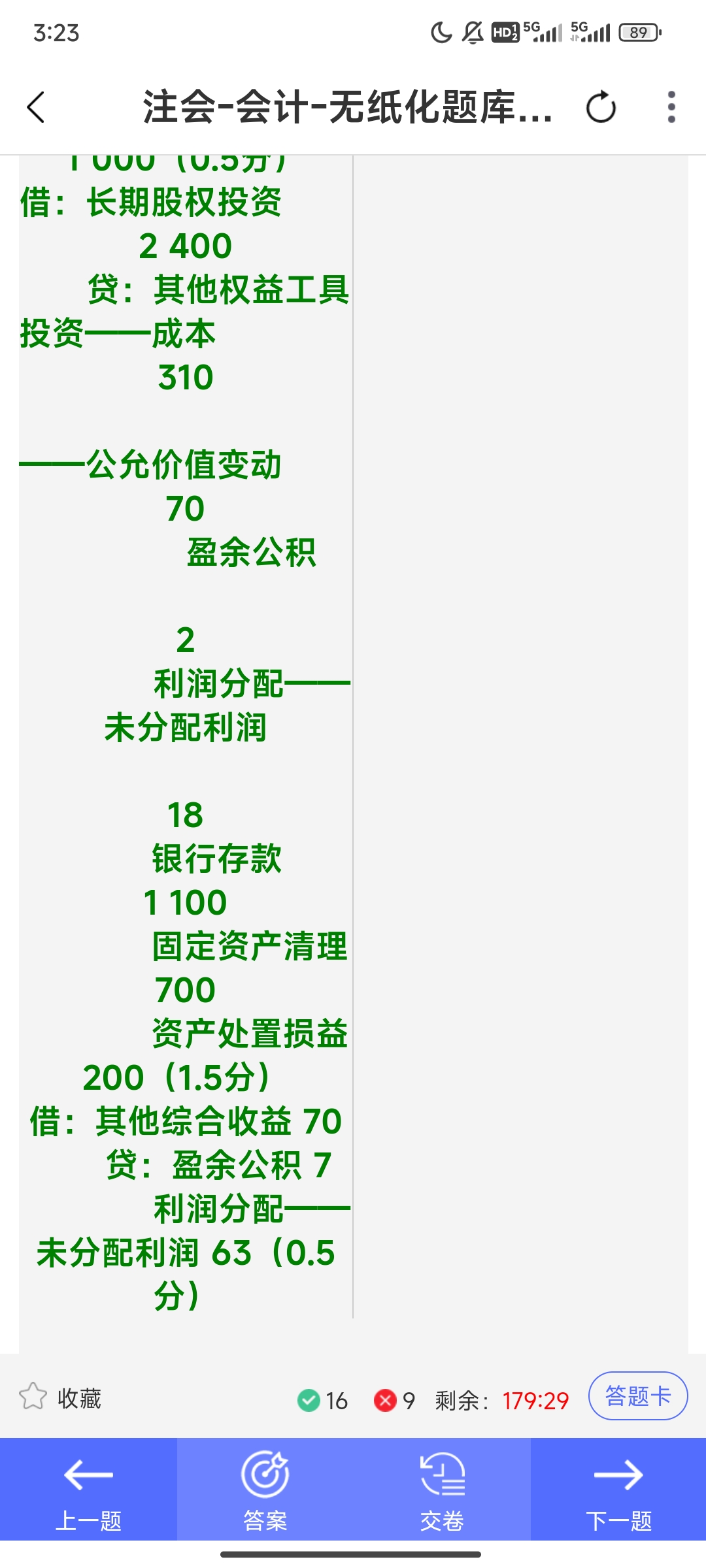
Task: Move to 下一题 next question
Action: [618, 1489]
